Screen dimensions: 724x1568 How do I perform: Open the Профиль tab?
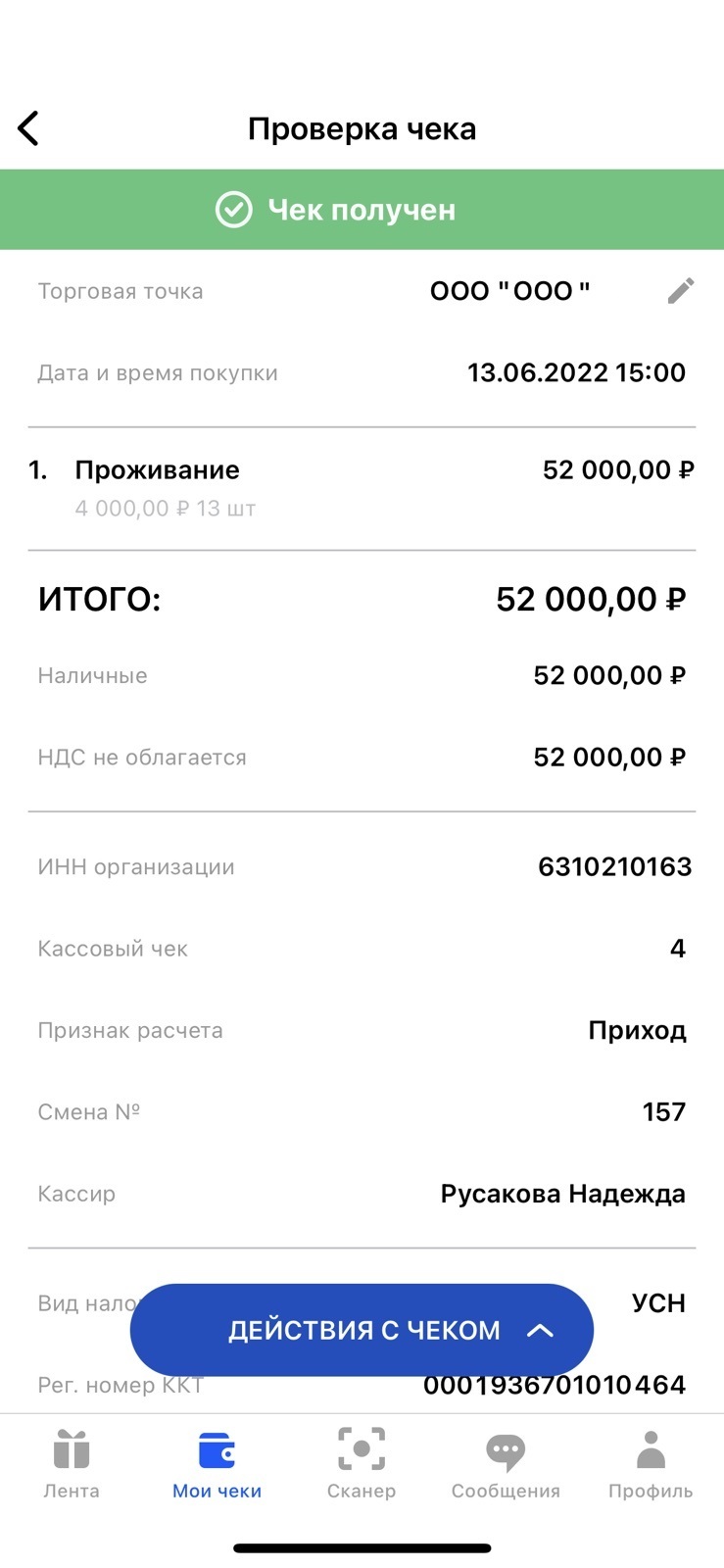651,1465
